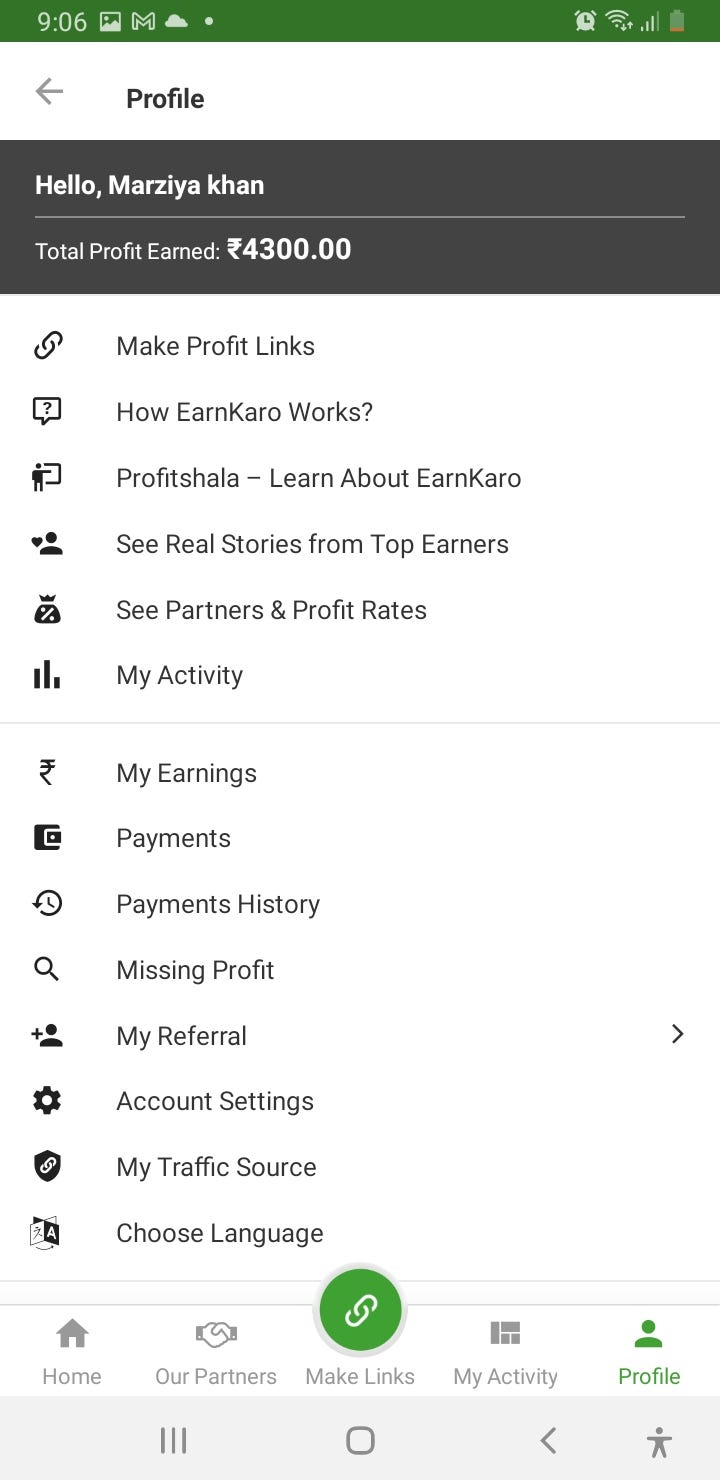Open Account Settings
The height and width of the screenshot is (1480, 720).
360,1101
